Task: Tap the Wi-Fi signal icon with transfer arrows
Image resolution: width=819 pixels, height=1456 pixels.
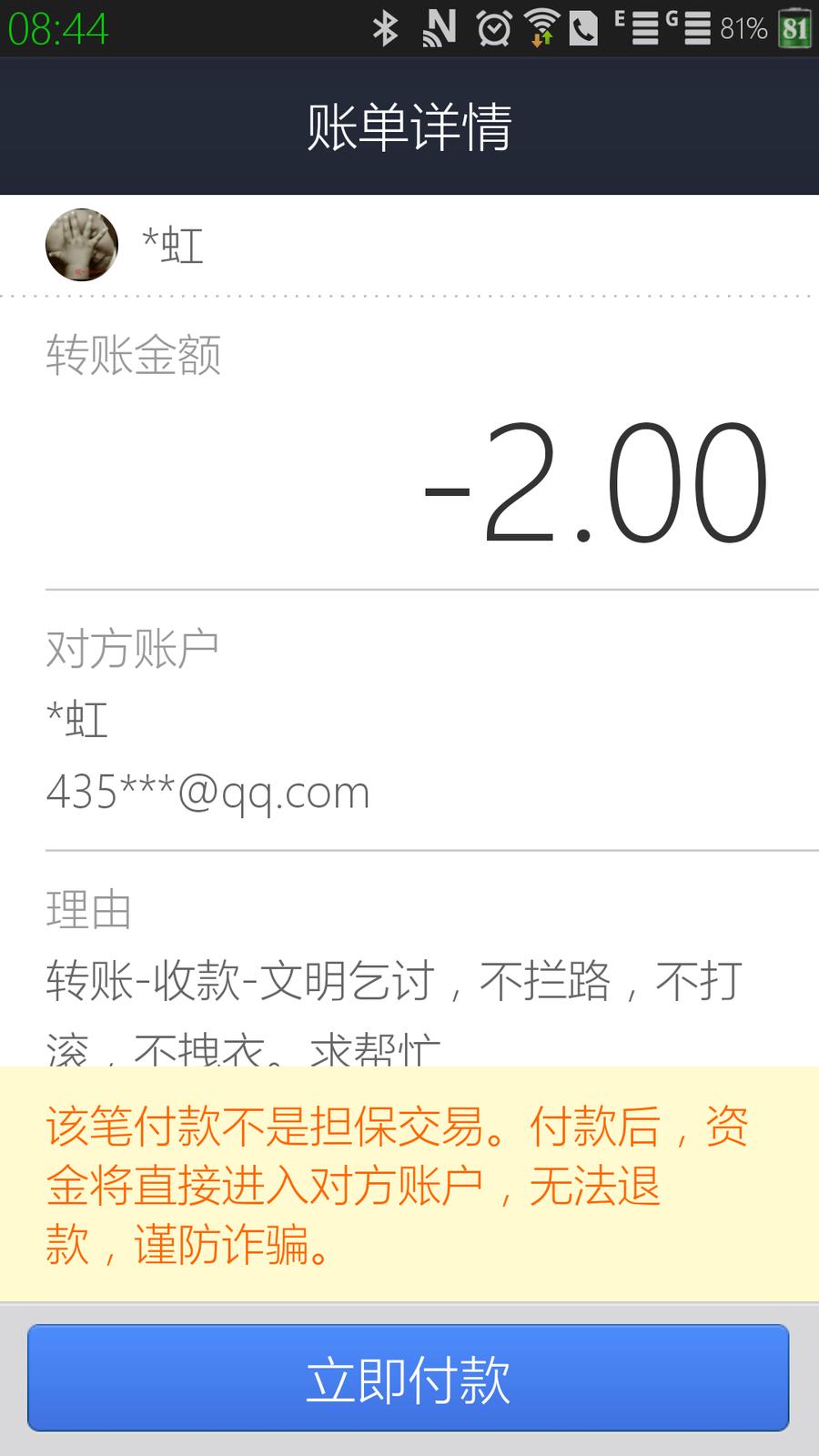Action: (x=543, y=28)
